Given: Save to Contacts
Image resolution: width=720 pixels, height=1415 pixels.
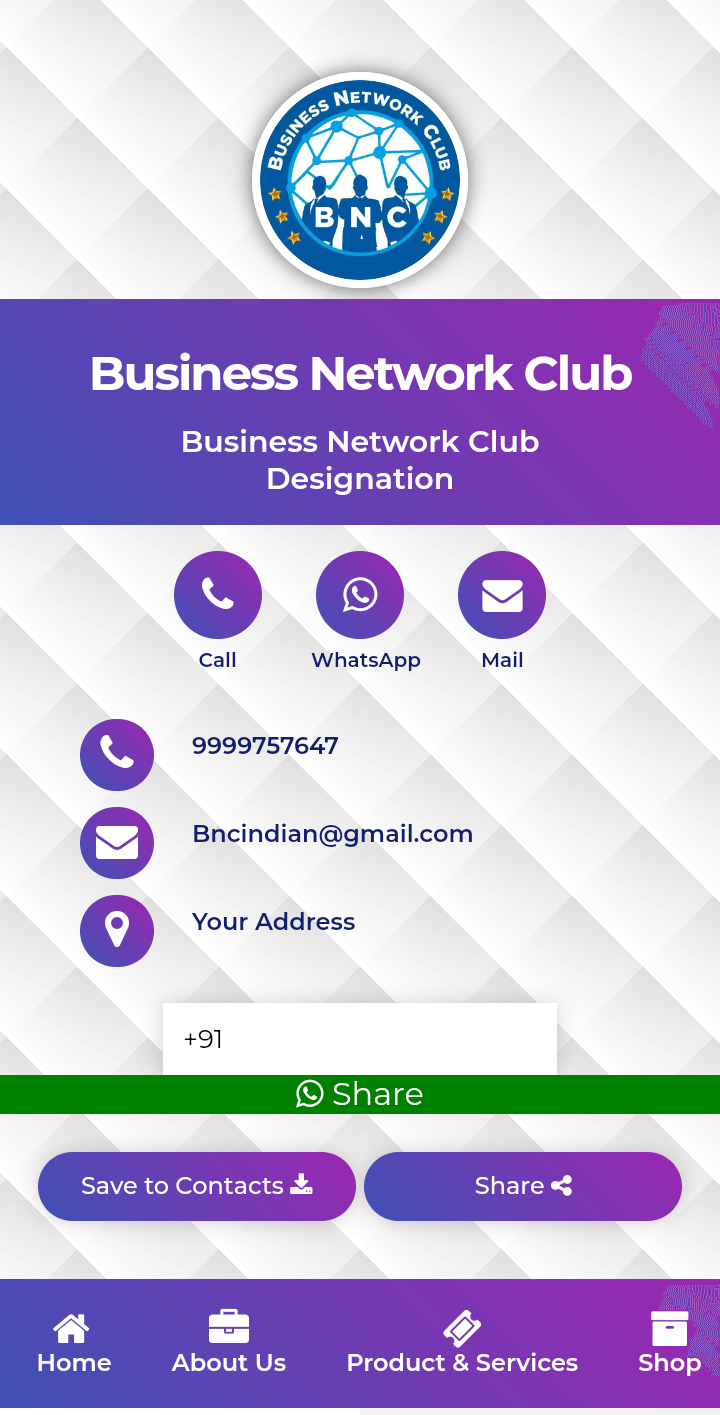Looking at the screenshot, I should tap(197, 1186).
